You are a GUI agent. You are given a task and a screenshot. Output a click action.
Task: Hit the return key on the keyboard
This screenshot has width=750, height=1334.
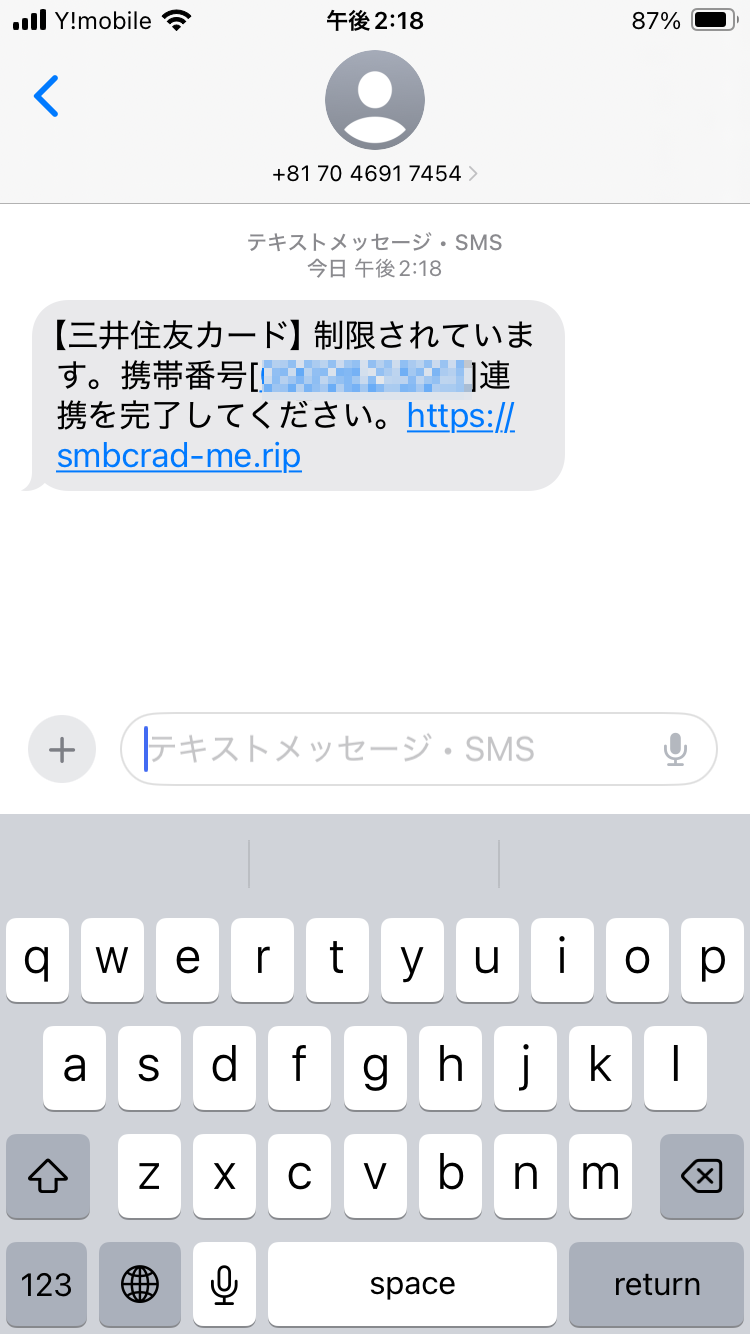tap(656, 1284)
